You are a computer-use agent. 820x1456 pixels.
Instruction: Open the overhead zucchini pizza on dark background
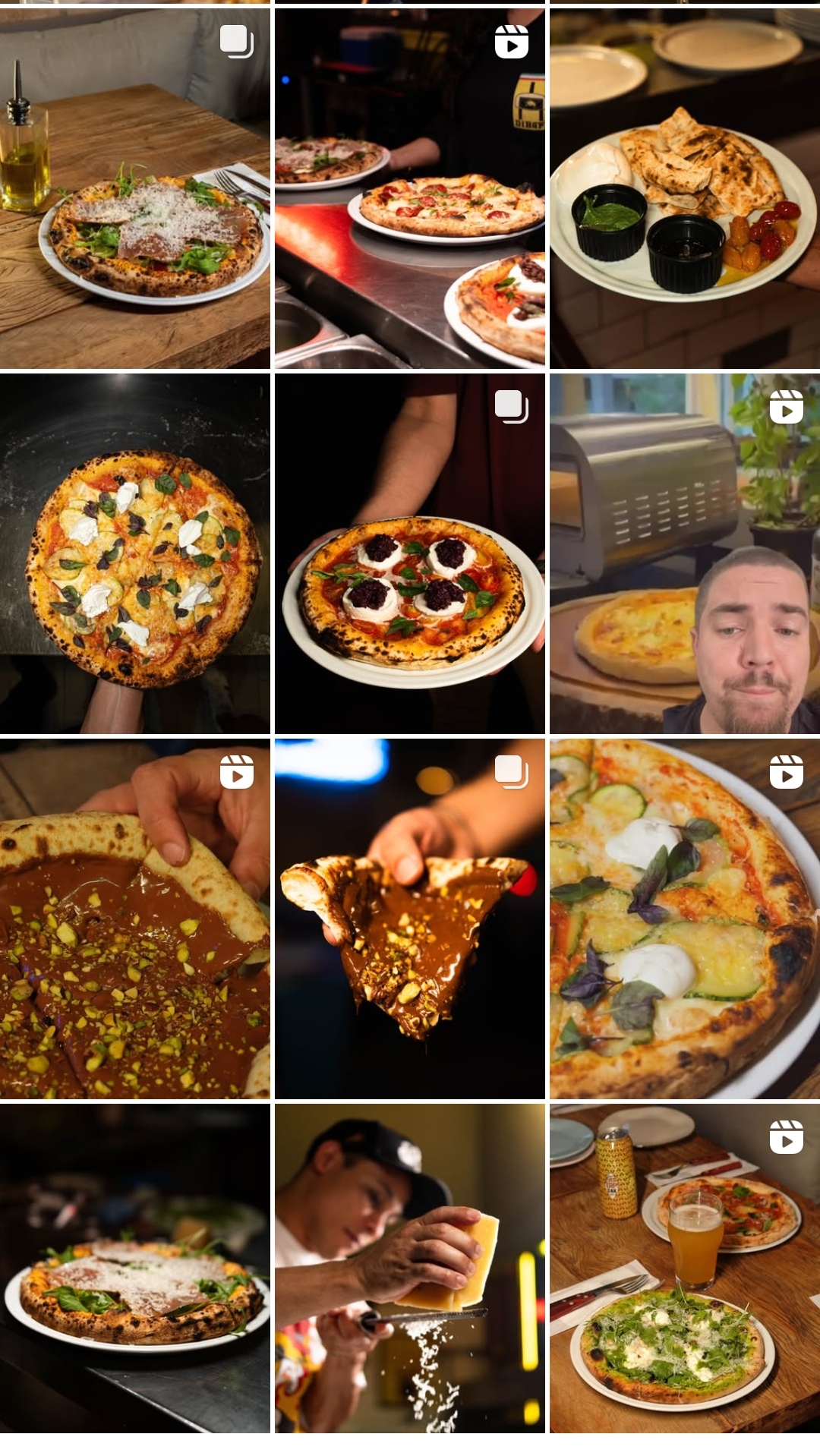tap(135, 553)
